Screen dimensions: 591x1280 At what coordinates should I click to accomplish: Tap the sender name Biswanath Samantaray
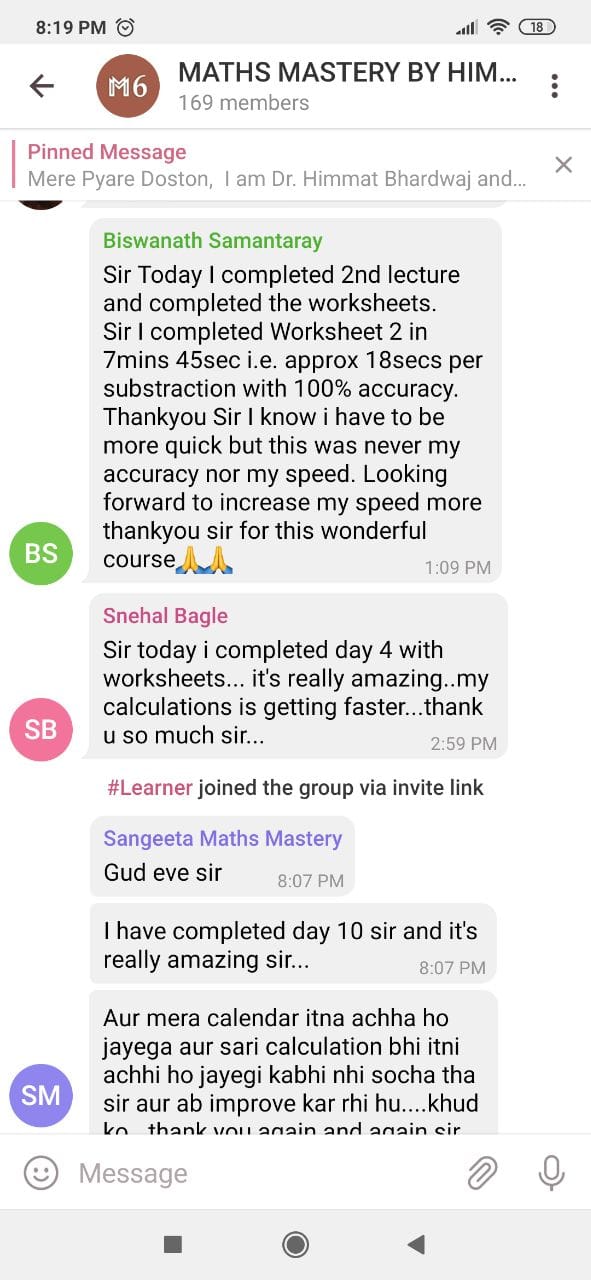click(x=212, y=241)
